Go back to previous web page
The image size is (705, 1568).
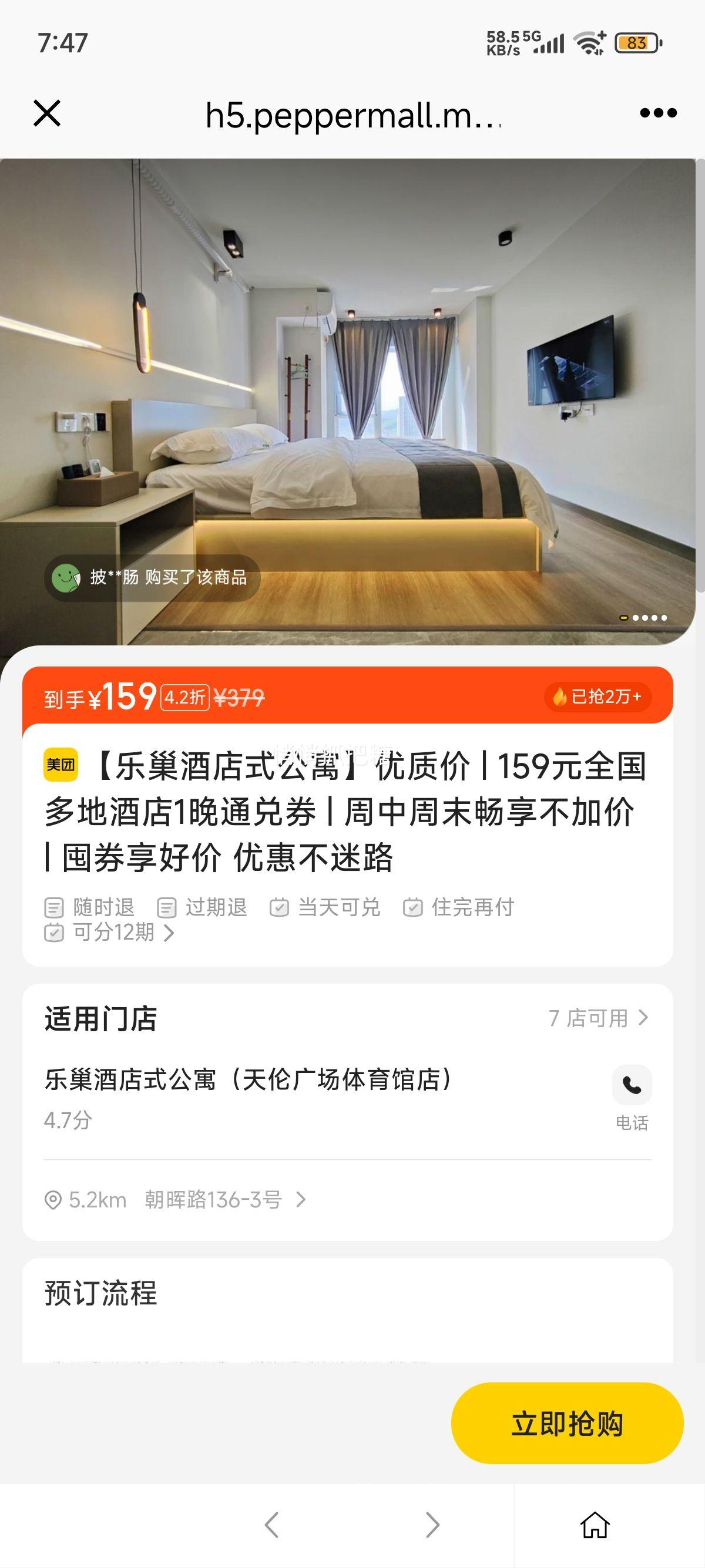(271, 1525)
